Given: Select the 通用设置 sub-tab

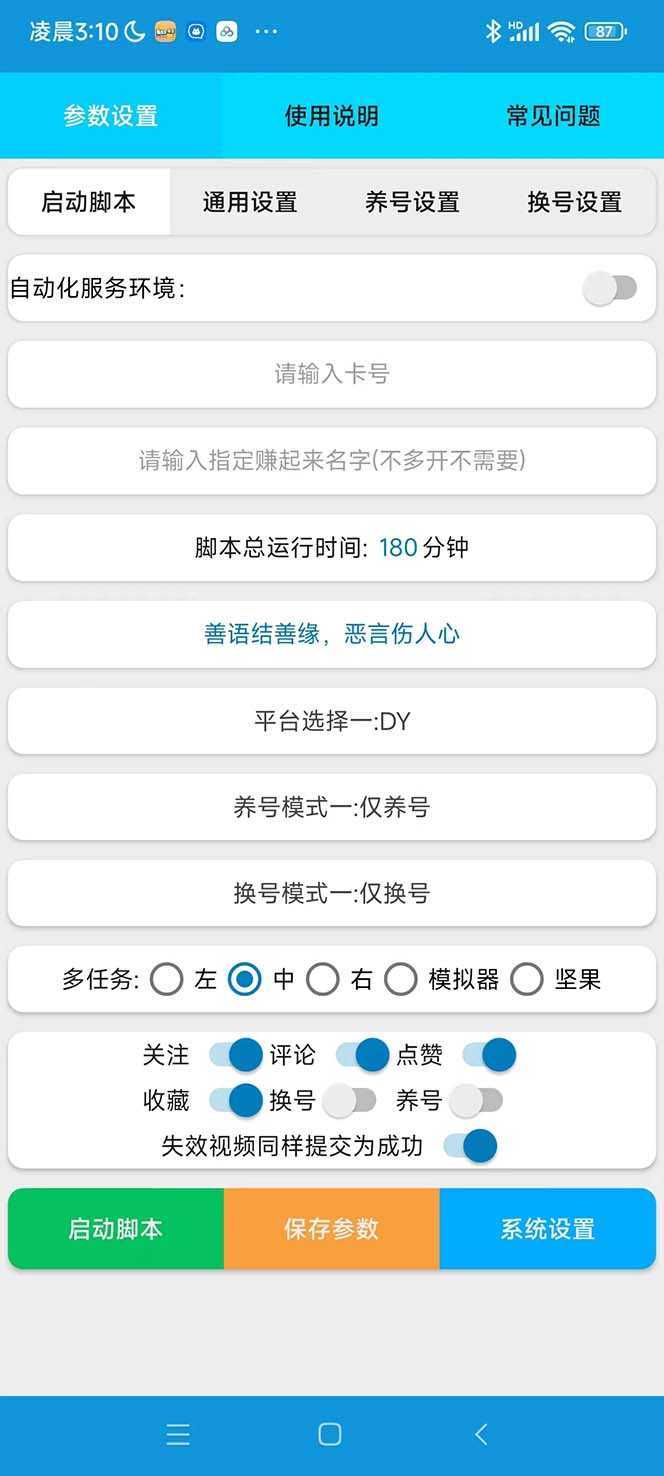Looking at the screenshot, I should click(250, 202).
